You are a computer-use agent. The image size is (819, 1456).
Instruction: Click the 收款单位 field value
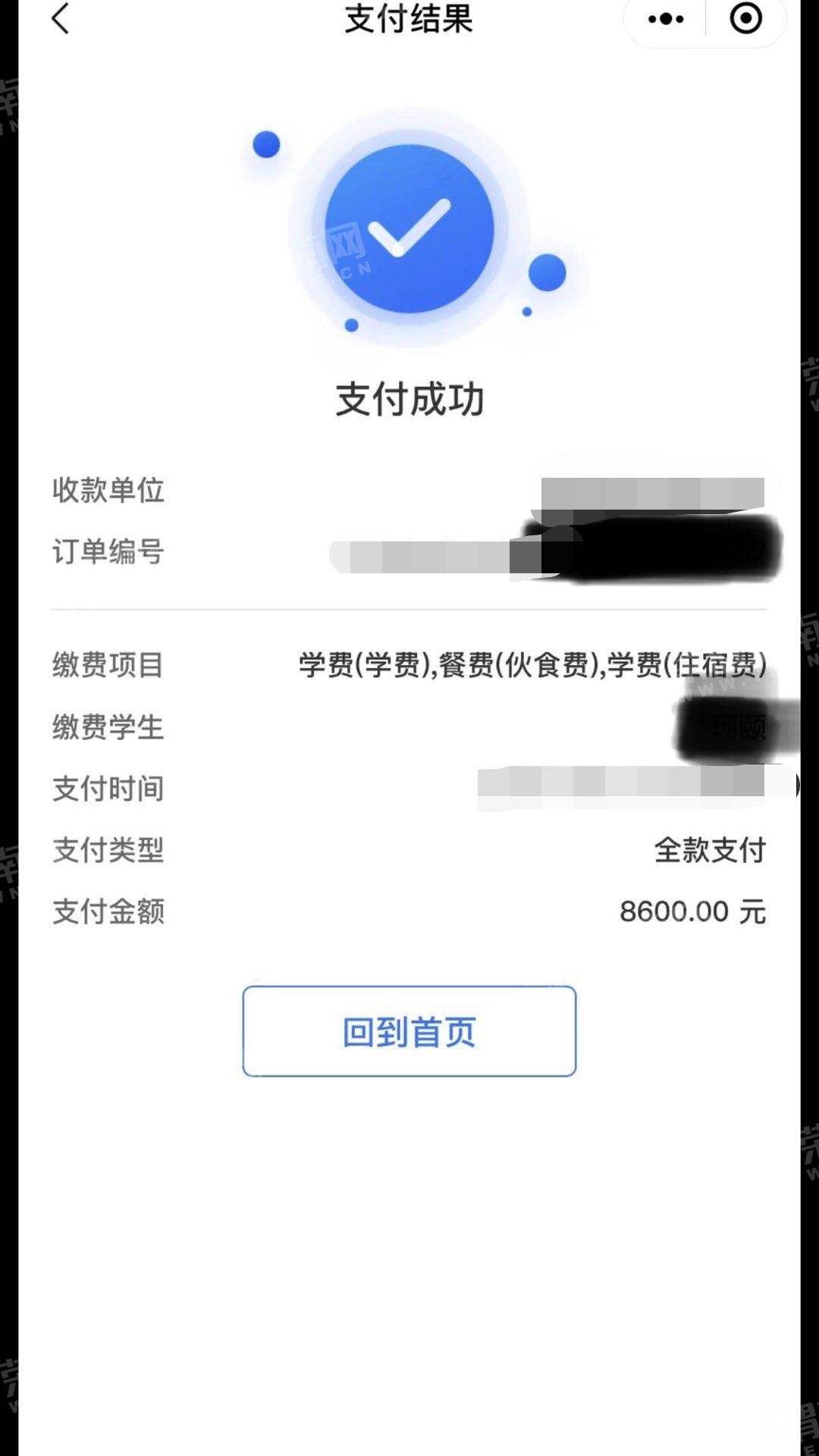652,489
